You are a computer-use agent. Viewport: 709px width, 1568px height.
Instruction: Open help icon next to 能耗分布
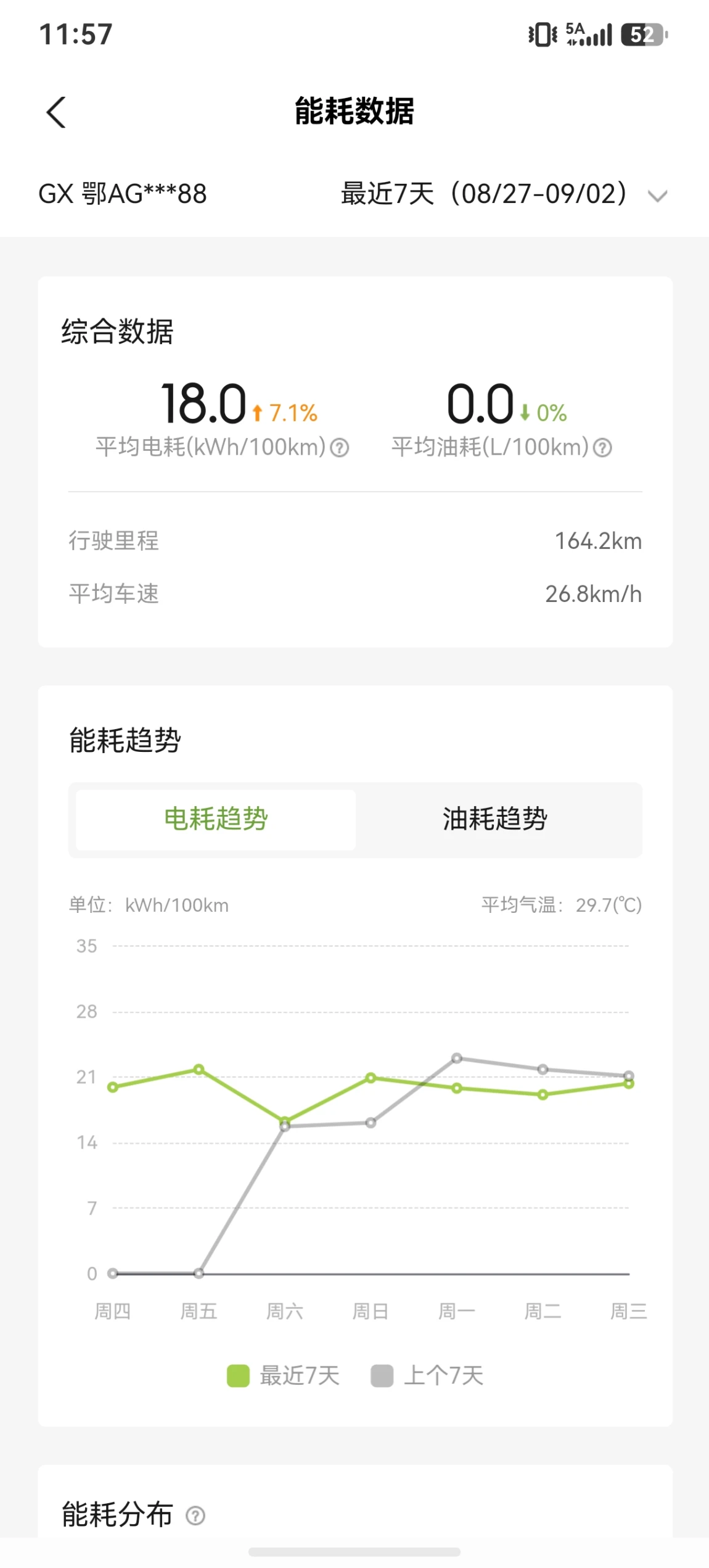tap(195, 1516)
